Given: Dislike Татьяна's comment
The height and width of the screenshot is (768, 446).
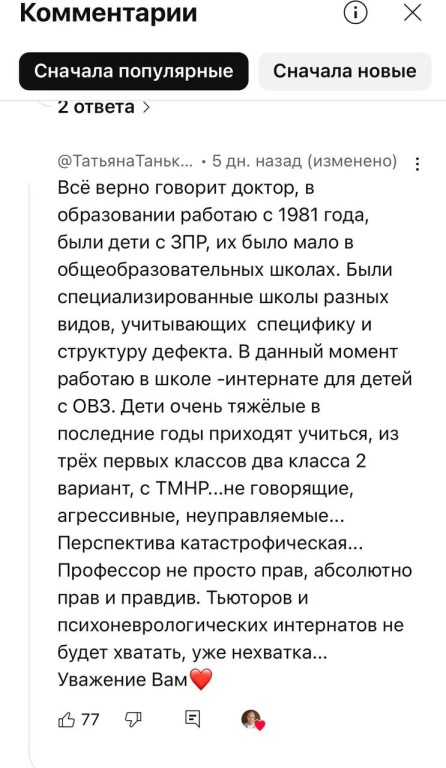Looking at the screenshot, I should pos(133,720).
